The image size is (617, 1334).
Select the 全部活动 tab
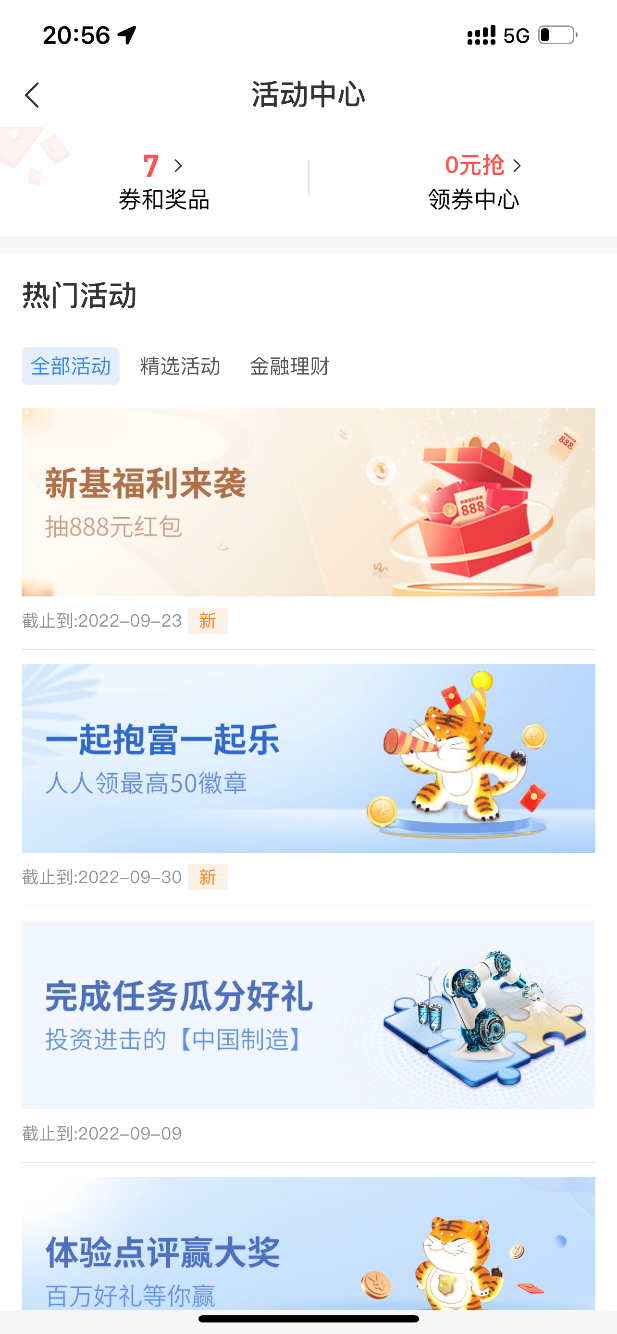click(x=71, y=366)
